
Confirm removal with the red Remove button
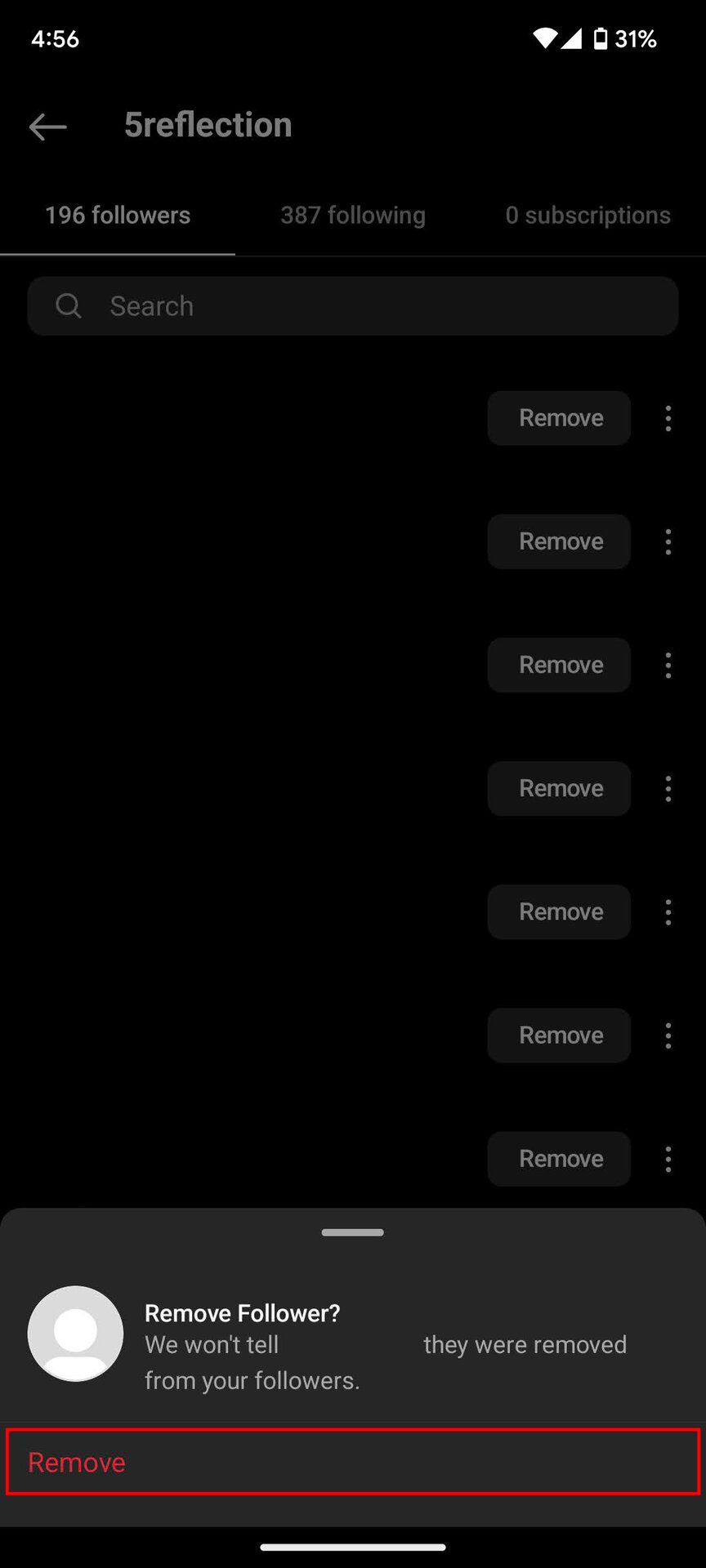pos(351,1462)
